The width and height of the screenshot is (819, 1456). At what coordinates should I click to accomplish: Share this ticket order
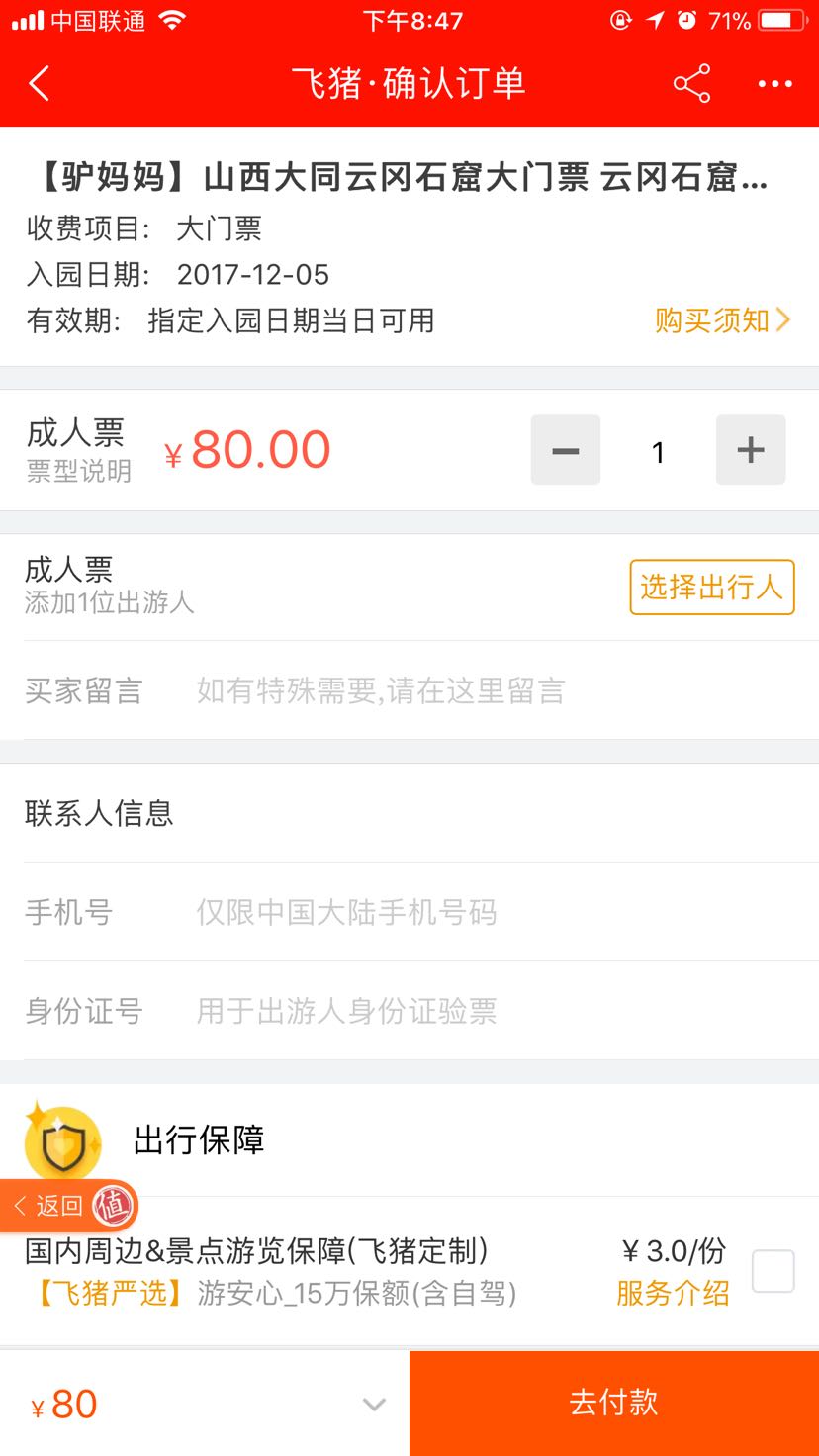tap(691, 84)
